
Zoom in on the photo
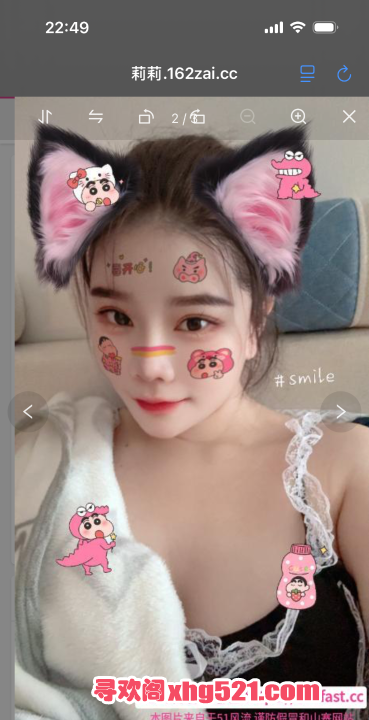click(x=298, y=117)
